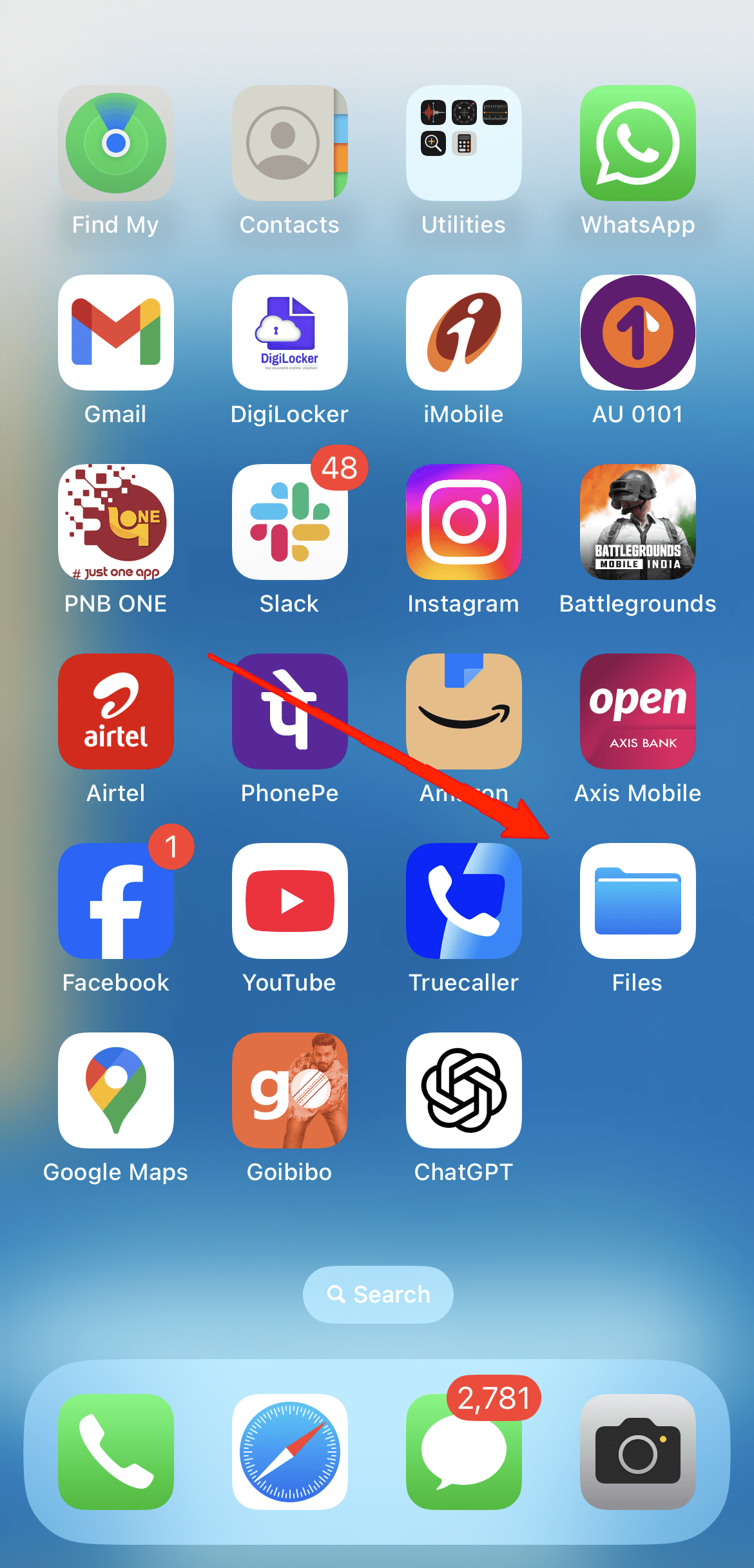This screenshot has width=754, height=1568.
Task: Launch ChatGPT
Action: 463,1090
